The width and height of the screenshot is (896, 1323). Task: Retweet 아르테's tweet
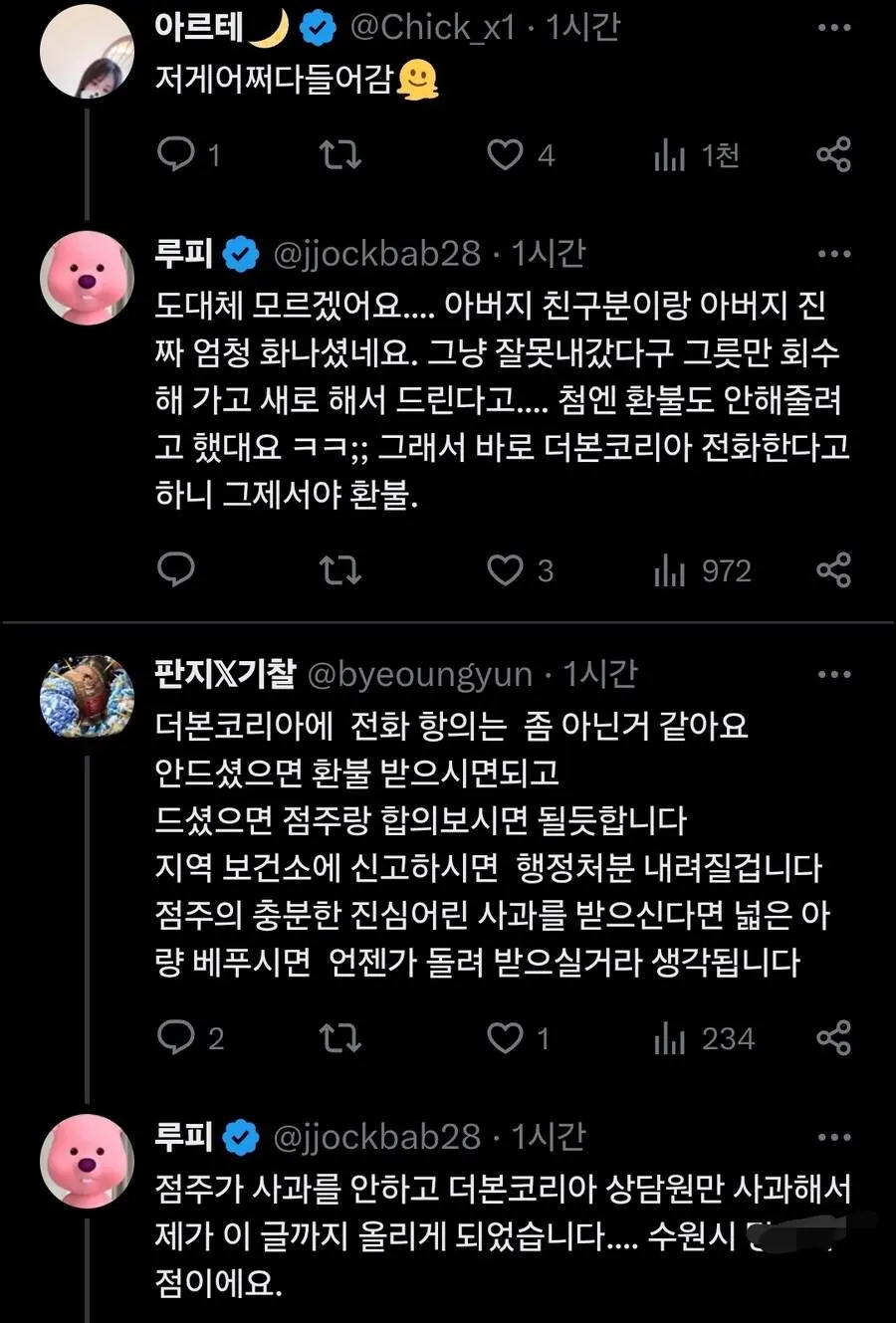tap(339, 154)
